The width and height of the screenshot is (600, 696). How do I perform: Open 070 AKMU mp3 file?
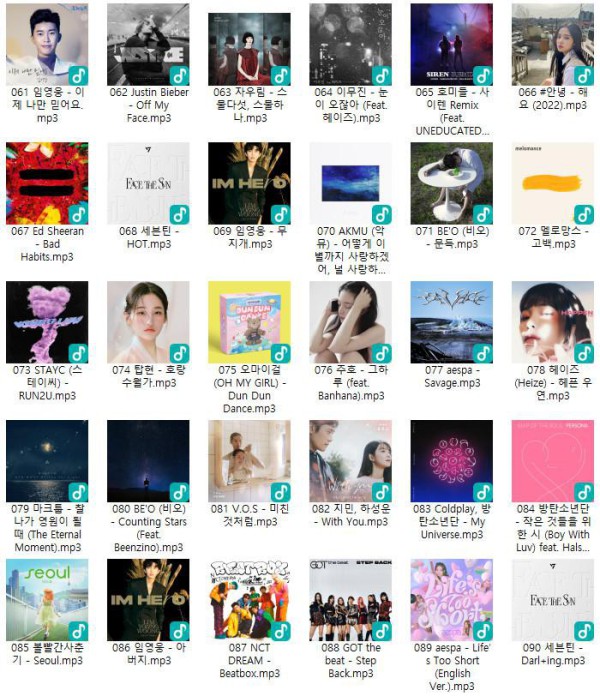pos(350,183)
